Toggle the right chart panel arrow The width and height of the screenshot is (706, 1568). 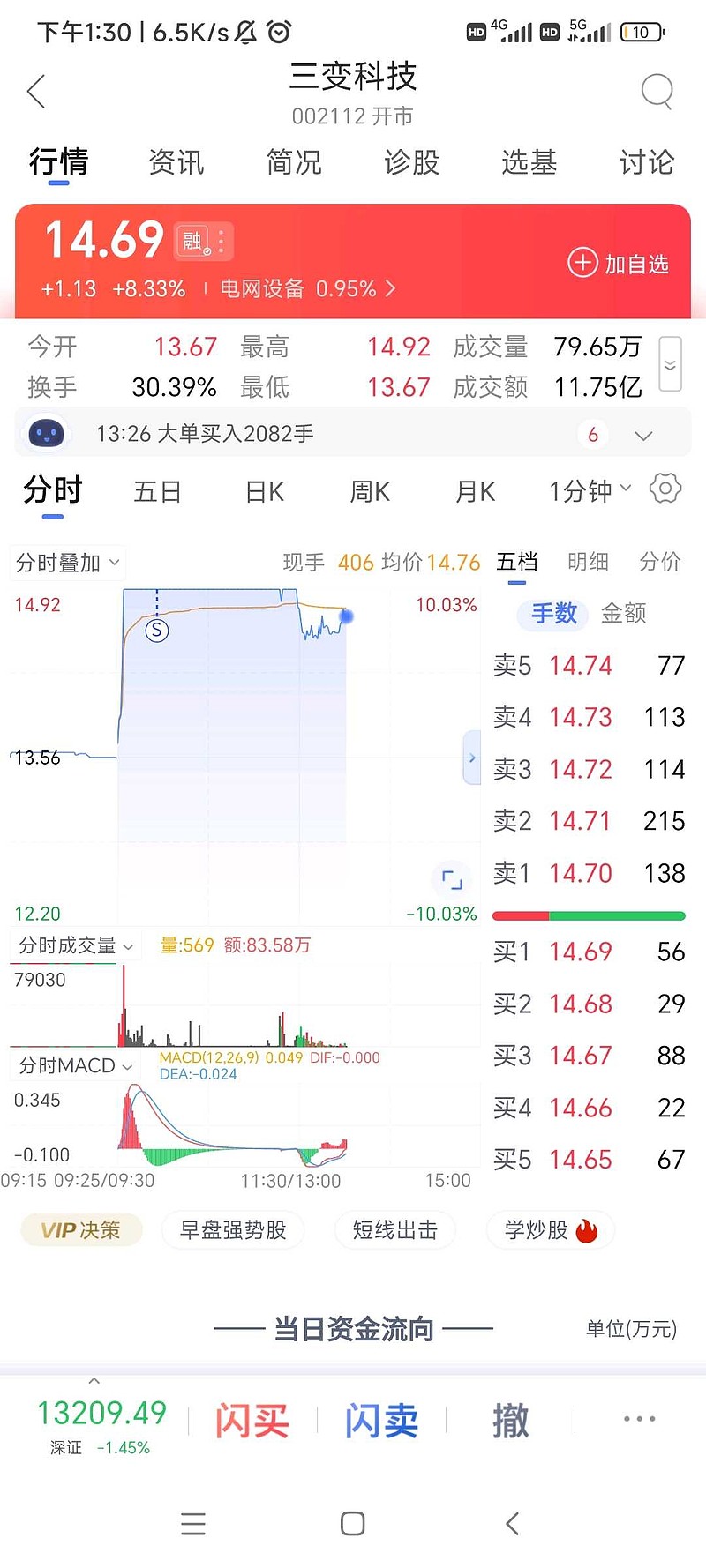pos(472,757)
